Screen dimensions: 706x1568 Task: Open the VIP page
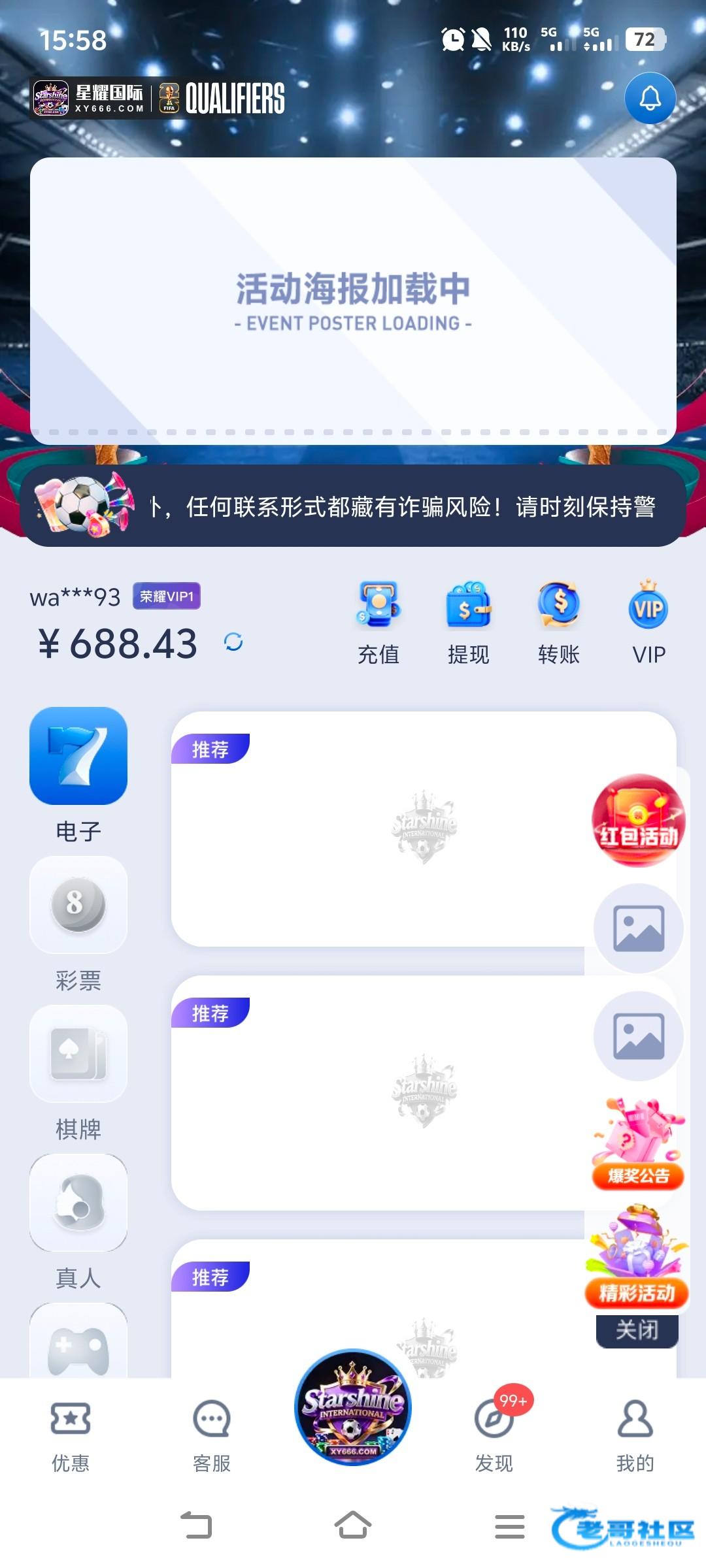[x=648, y=621]
